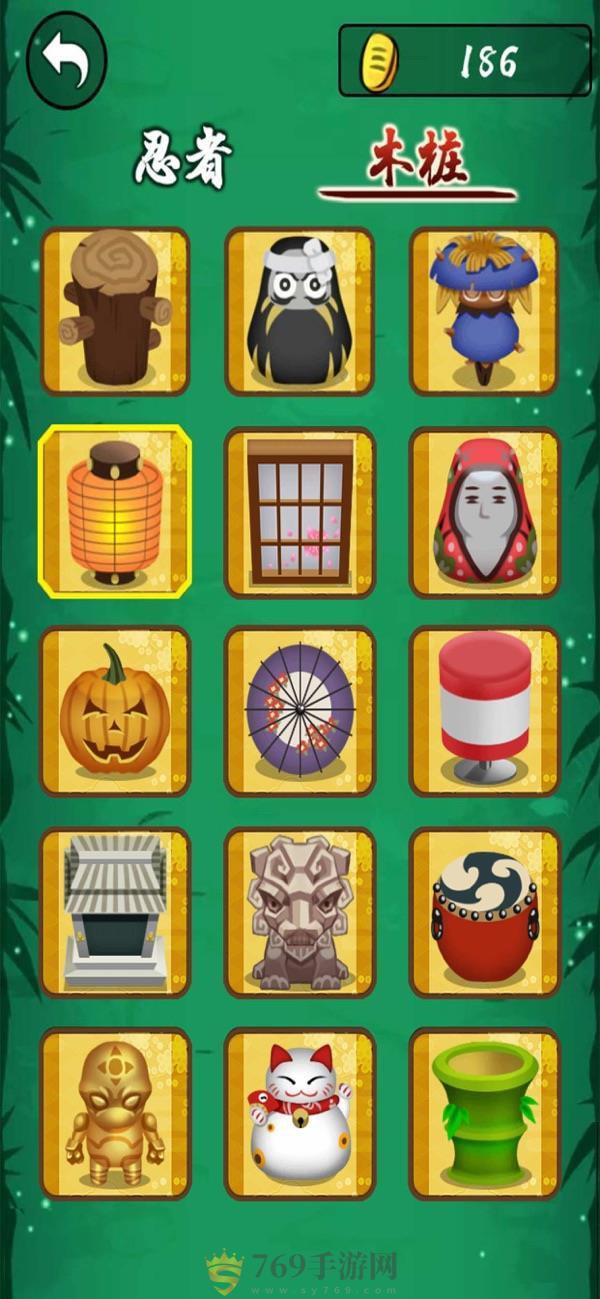Select the golden statue skin
The height and width of the screenshot is (1299, 600).
[114, 1112]
